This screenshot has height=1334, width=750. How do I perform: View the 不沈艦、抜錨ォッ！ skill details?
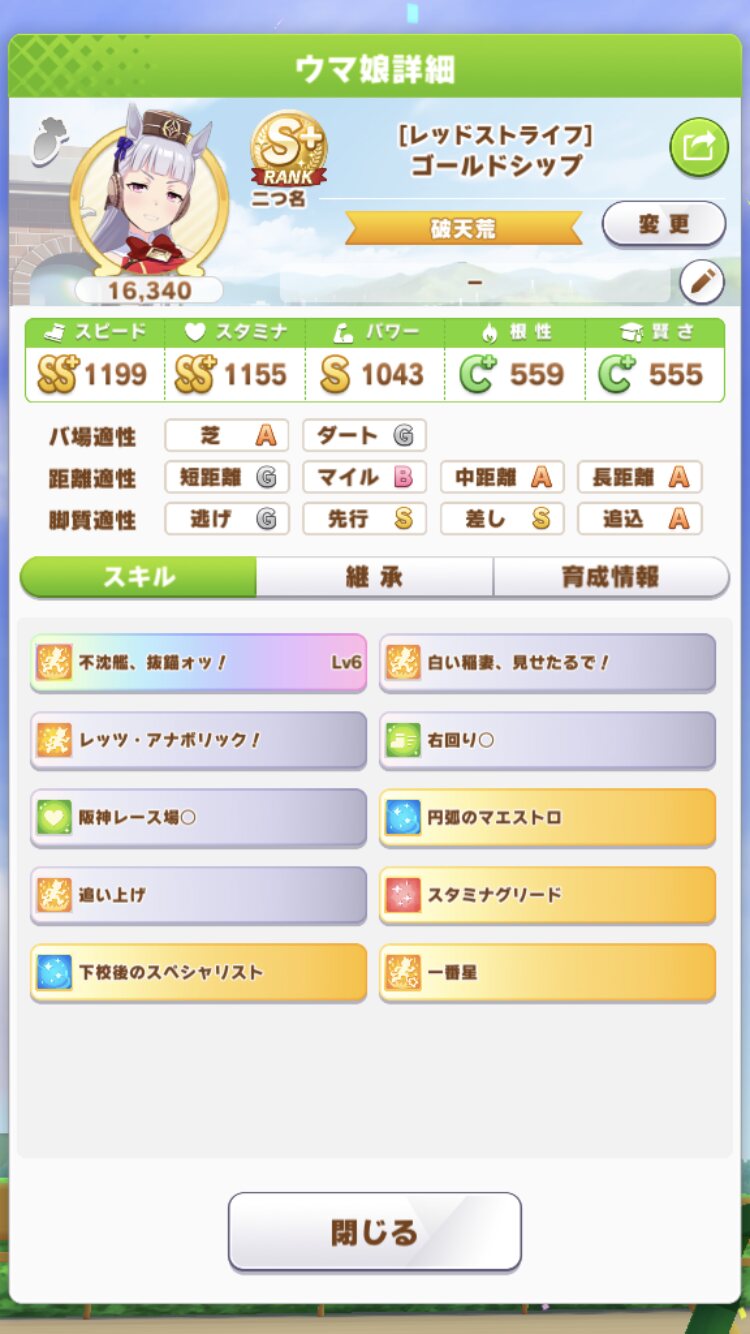[198, 662]
